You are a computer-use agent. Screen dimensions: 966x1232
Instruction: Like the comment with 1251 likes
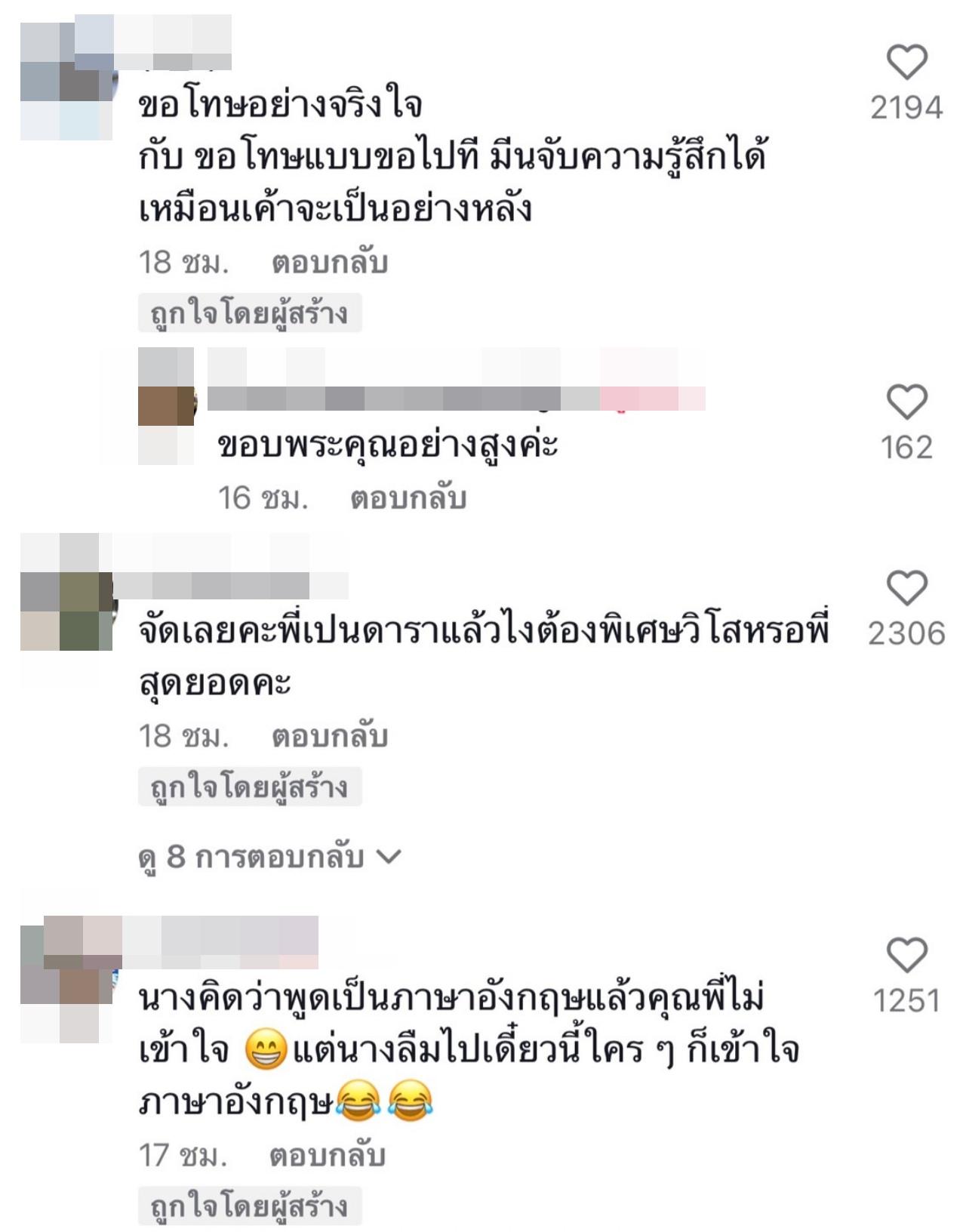(x=906, y=955)
